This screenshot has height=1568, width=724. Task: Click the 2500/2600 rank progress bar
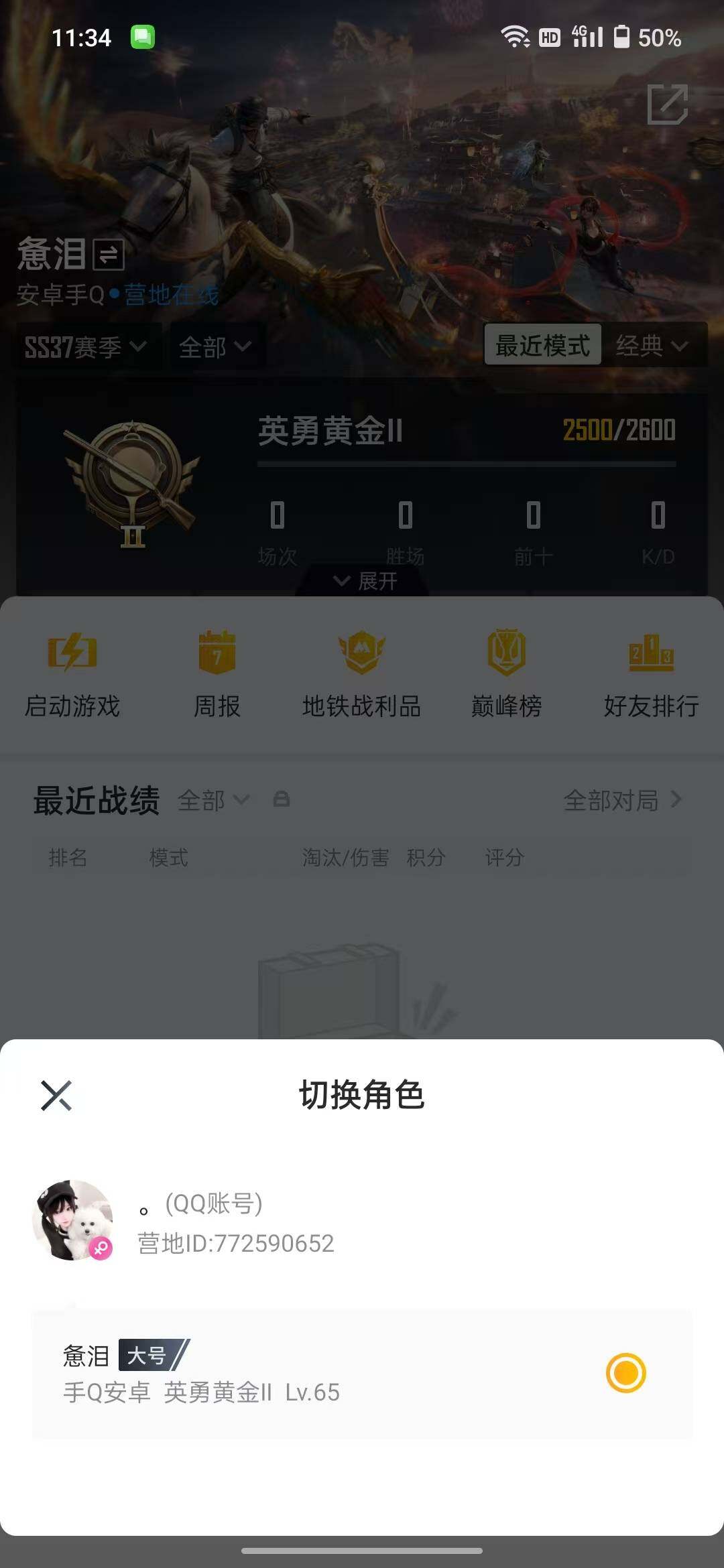467,462
